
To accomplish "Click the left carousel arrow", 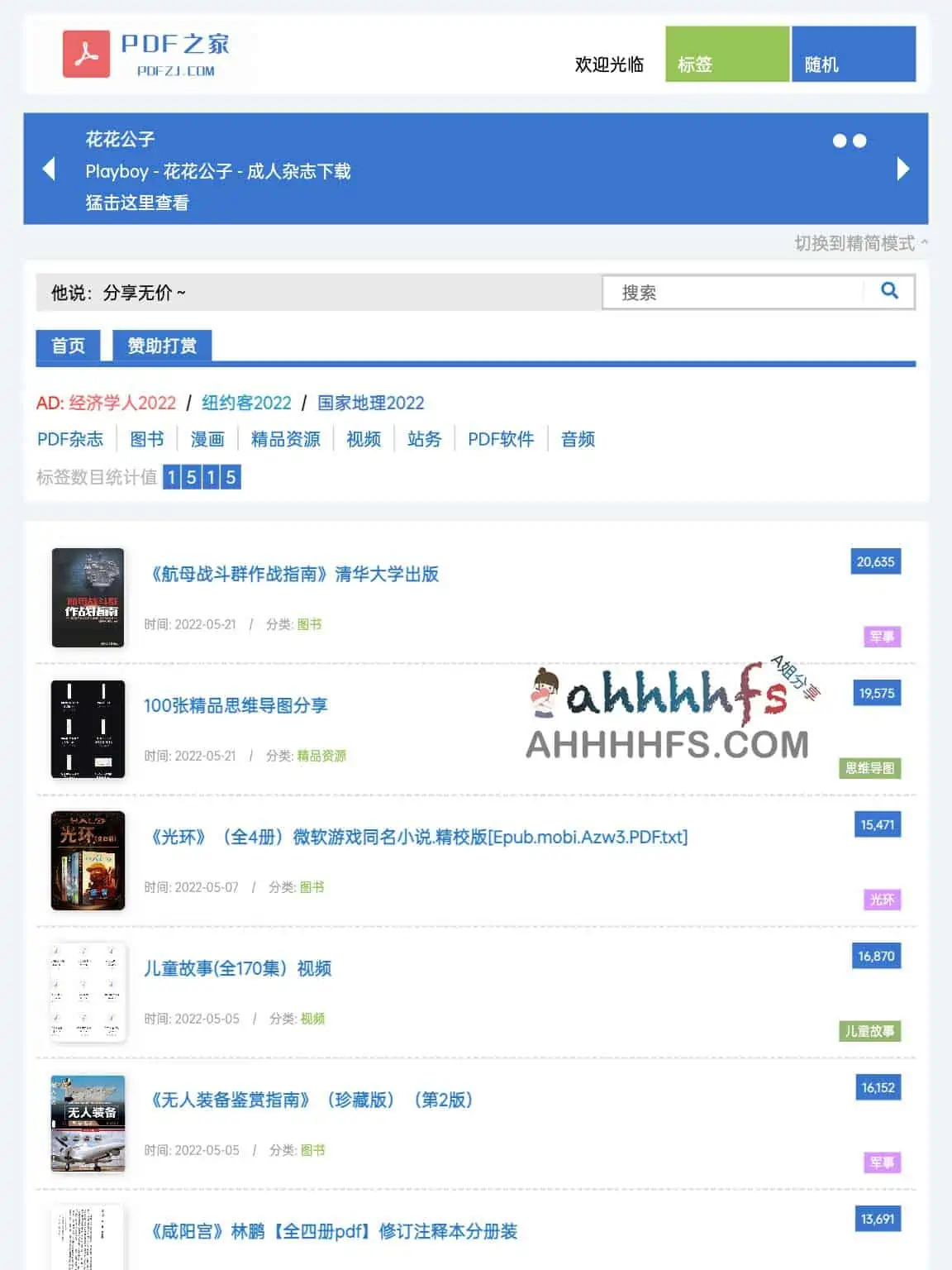I will [x=50, y=169].
